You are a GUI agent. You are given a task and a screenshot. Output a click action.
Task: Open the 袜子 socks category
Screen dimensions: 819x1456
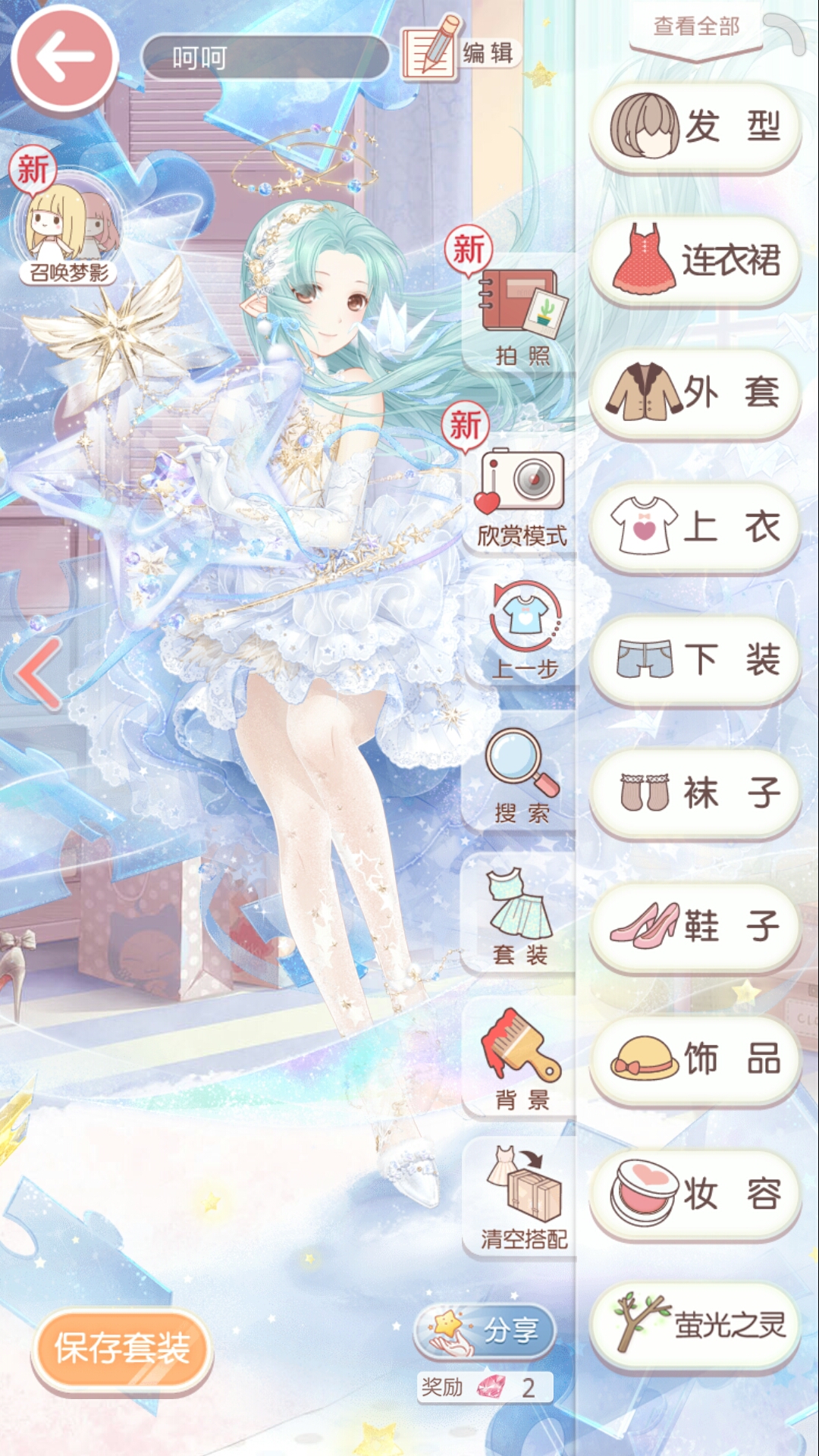pyautogui.click(x=695, y=792)
